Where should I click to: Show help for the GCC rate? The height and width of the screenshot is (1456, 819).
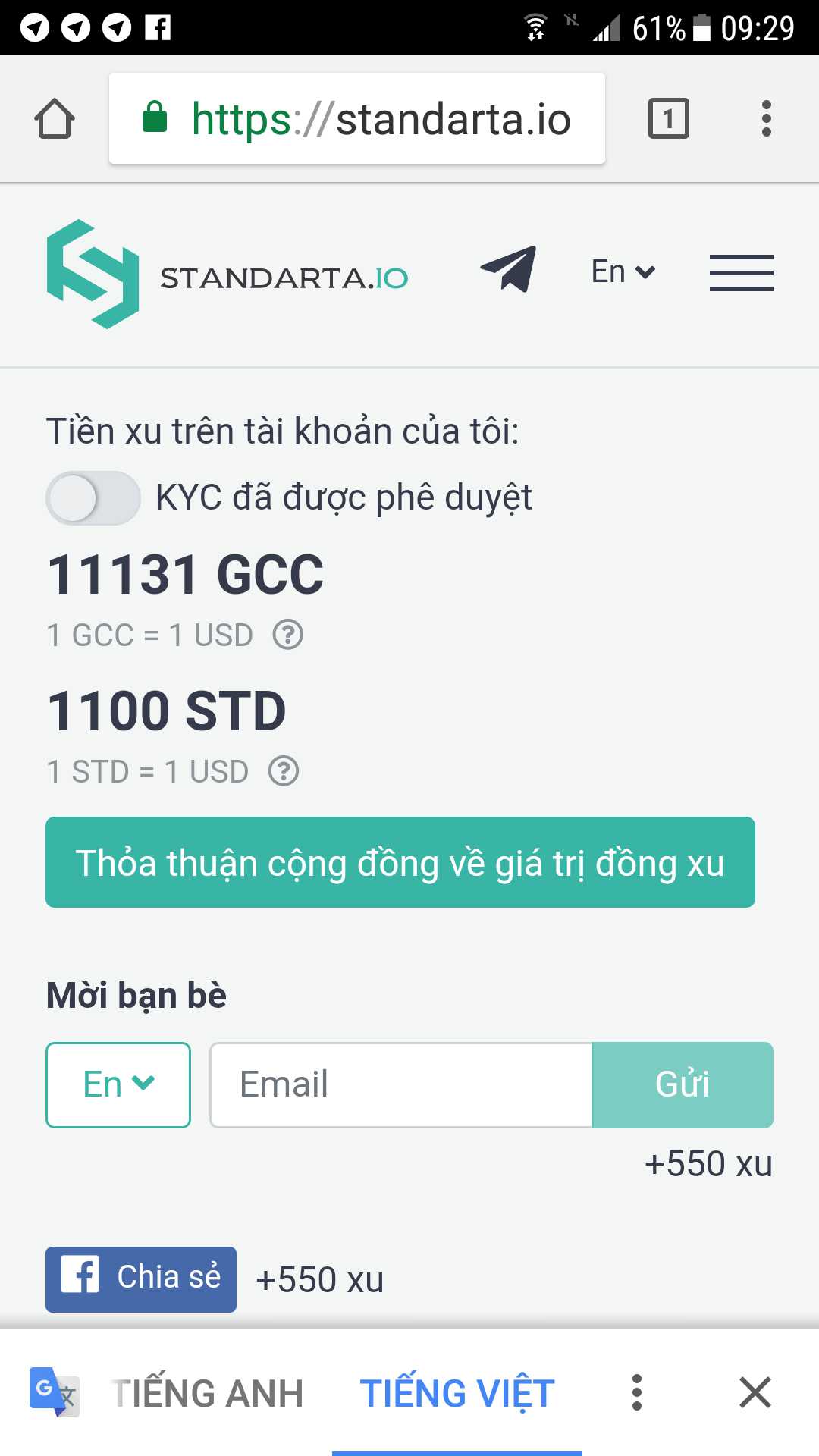pyautogui.click(x=288, y=635)
